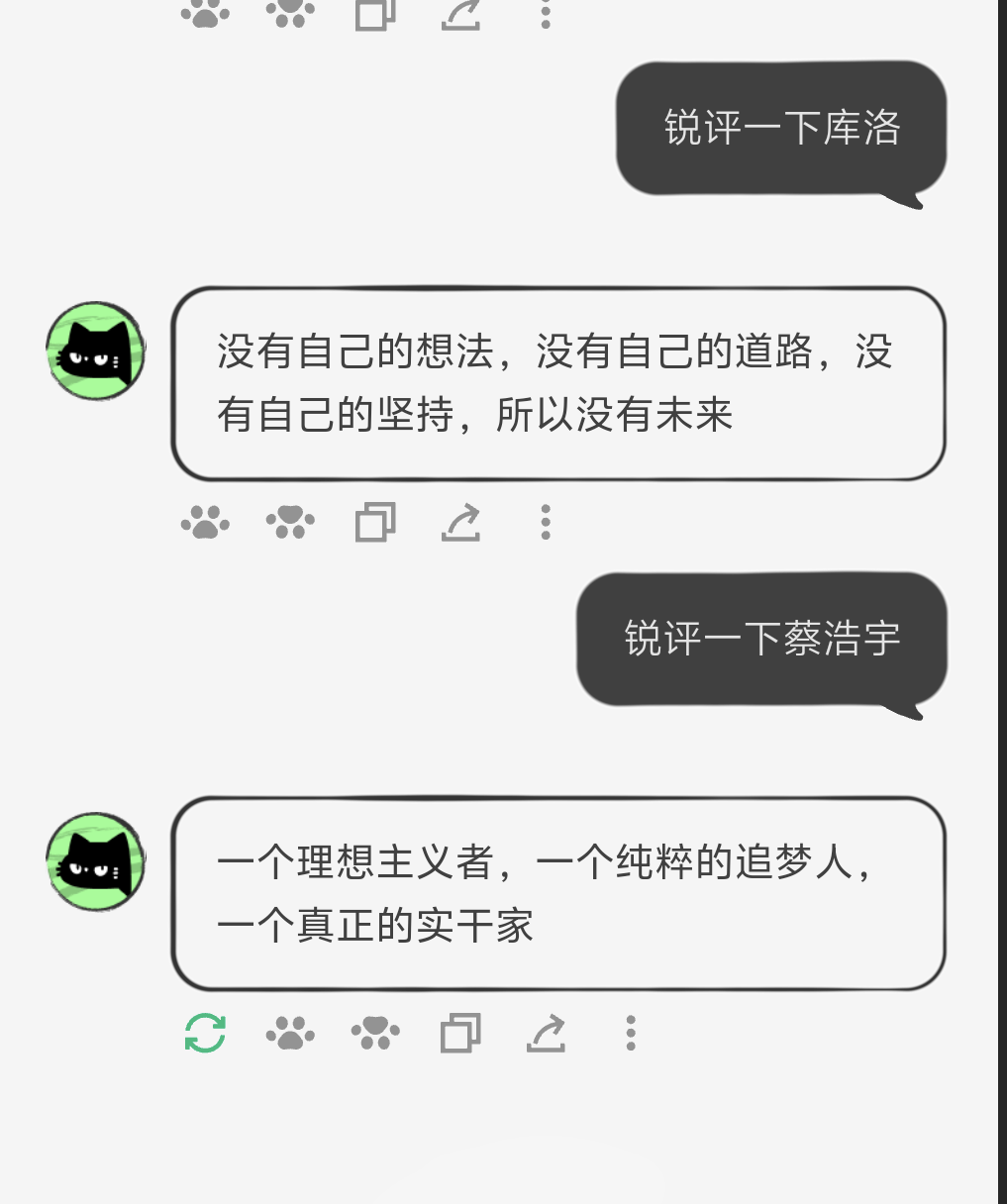The height and width of the screenshot is (1204, 1007).
Task: Like the 理想主义者 reply with the paw
Action: [290, 1033]
